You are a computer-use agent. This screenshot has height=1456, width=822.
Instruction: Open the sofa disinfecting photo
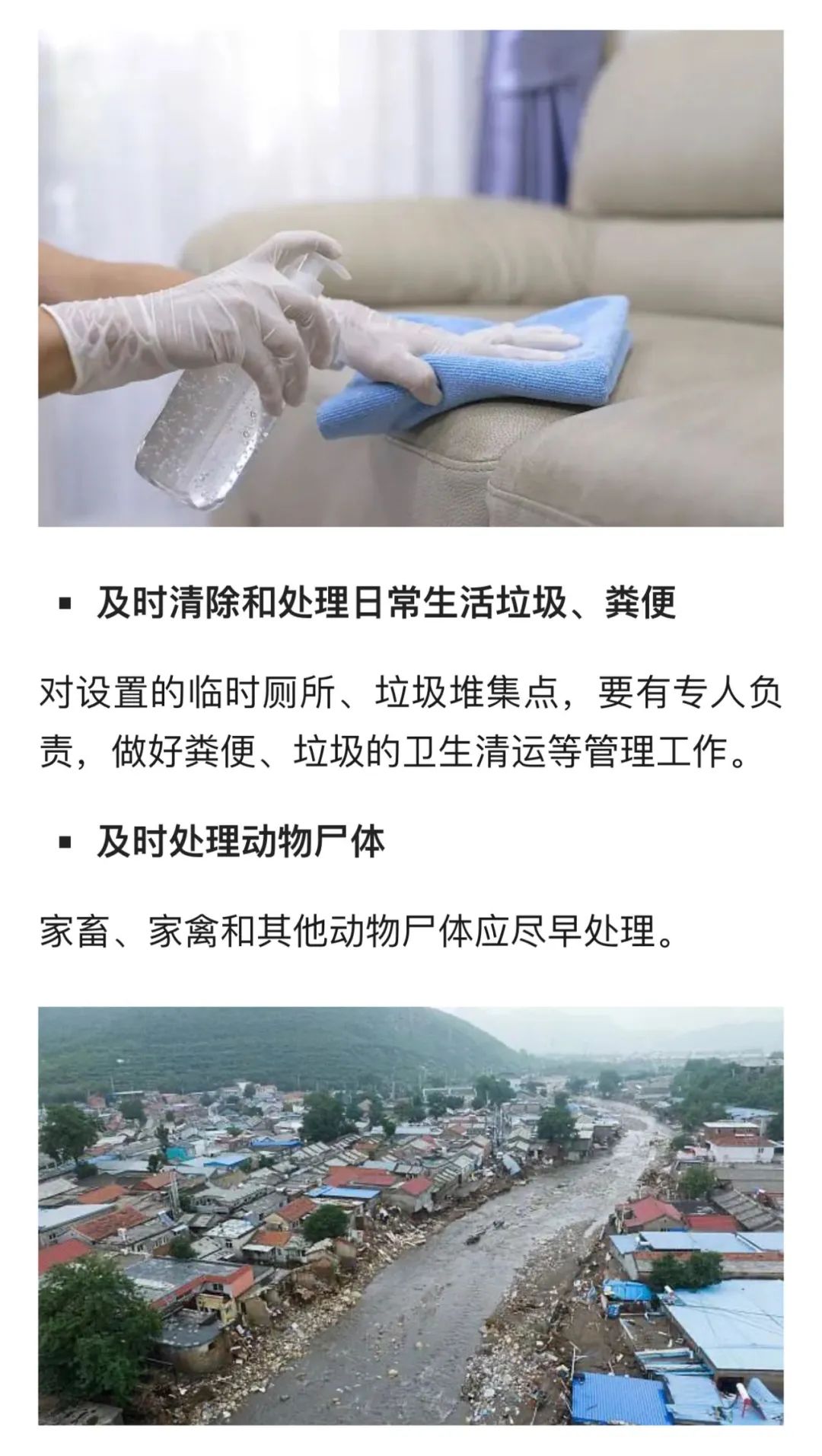(411, 278)
